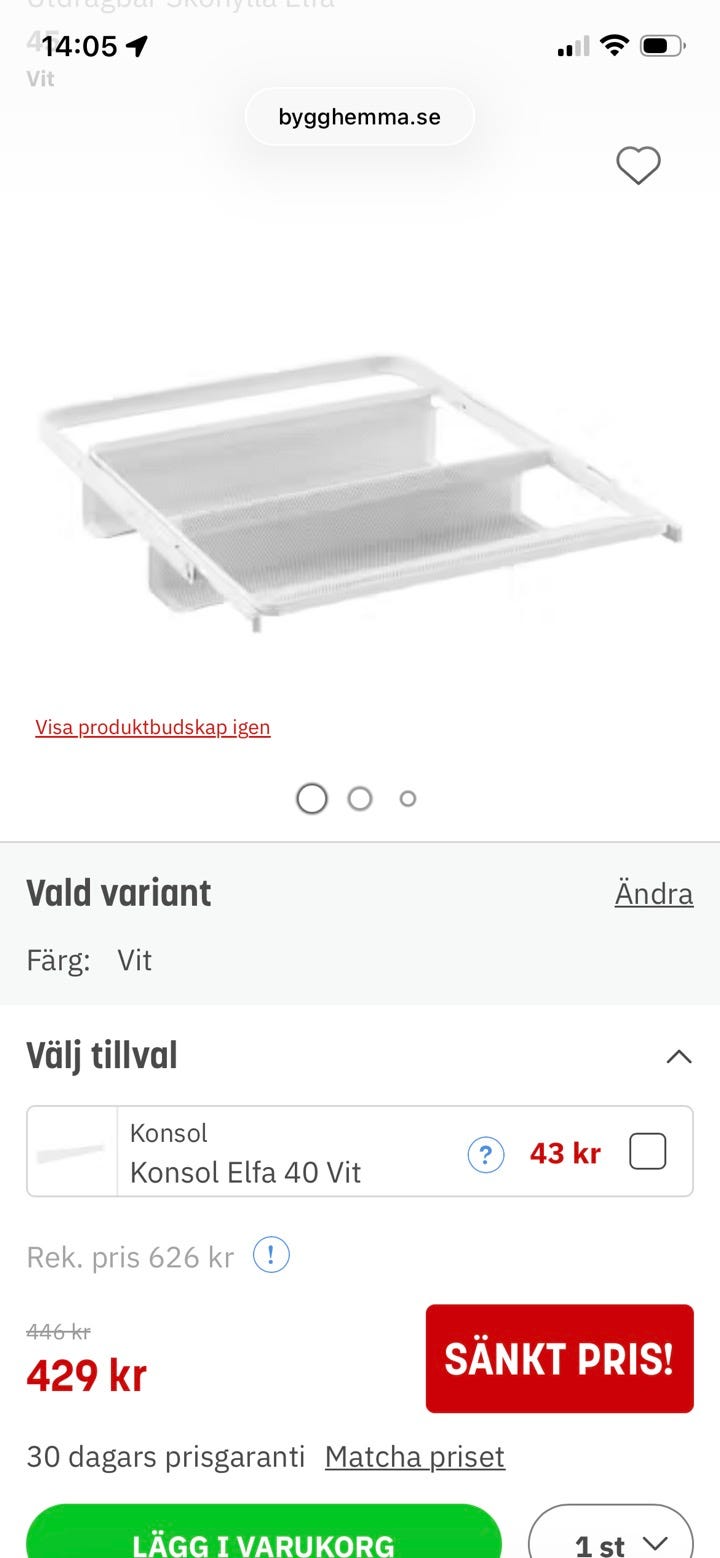Tap the location arrow beside the clock

click(x=135, y=45)
